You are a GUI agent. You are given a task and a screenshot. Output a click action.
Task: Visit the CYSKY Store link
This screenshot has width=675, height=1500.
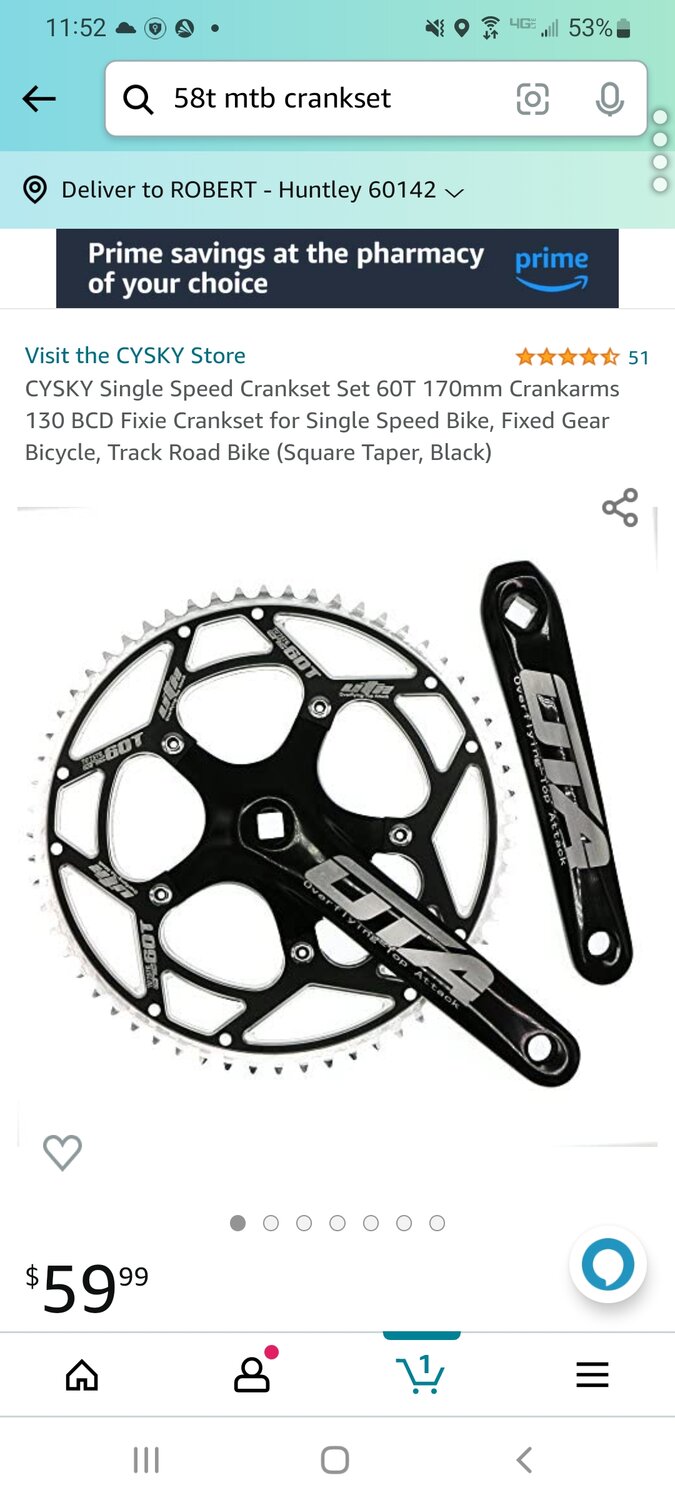coord(135,355)
